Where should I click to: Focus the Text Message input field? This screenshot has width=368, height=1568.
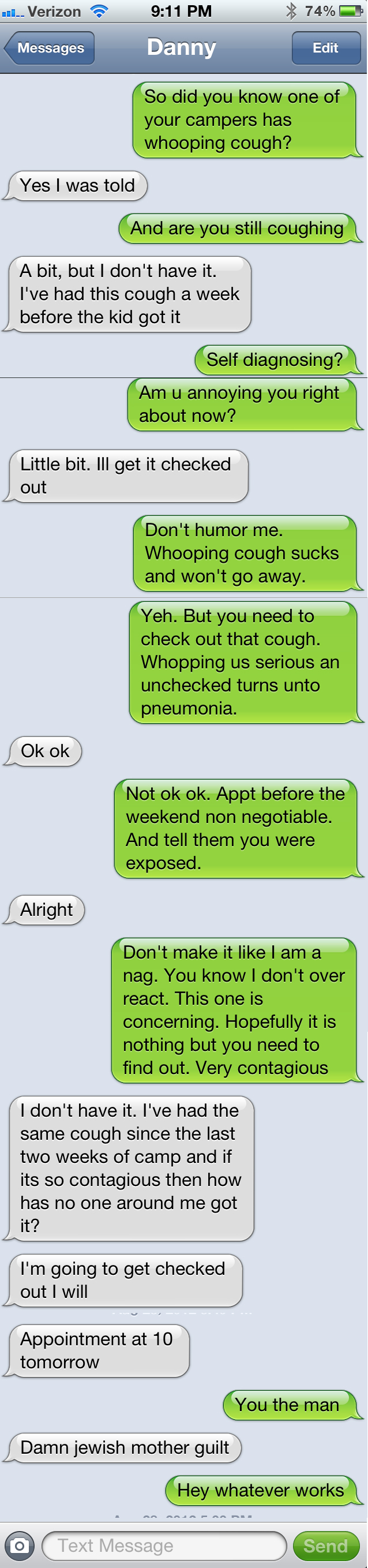point(164,1545)
